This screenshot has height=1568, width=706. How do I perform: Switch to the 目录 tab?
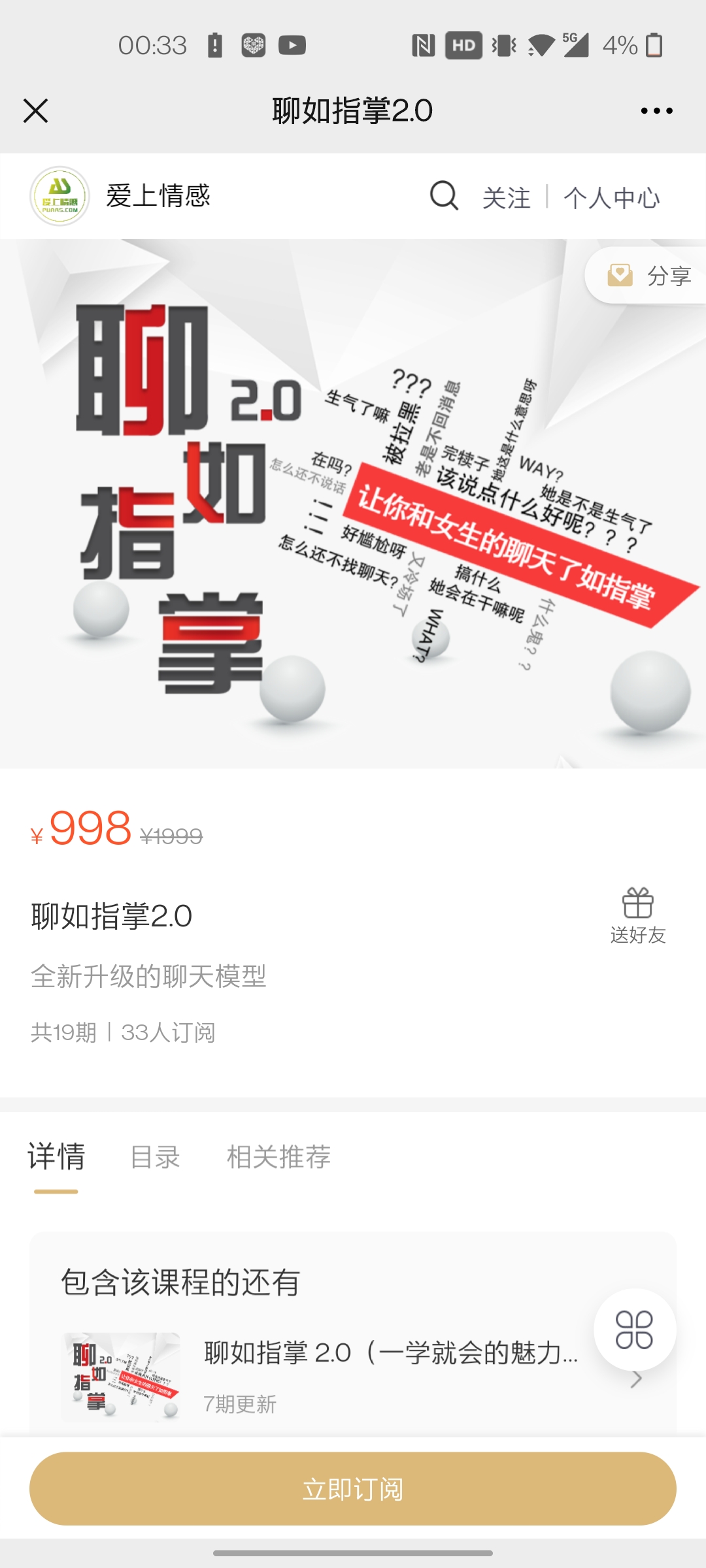[155, 1157]
